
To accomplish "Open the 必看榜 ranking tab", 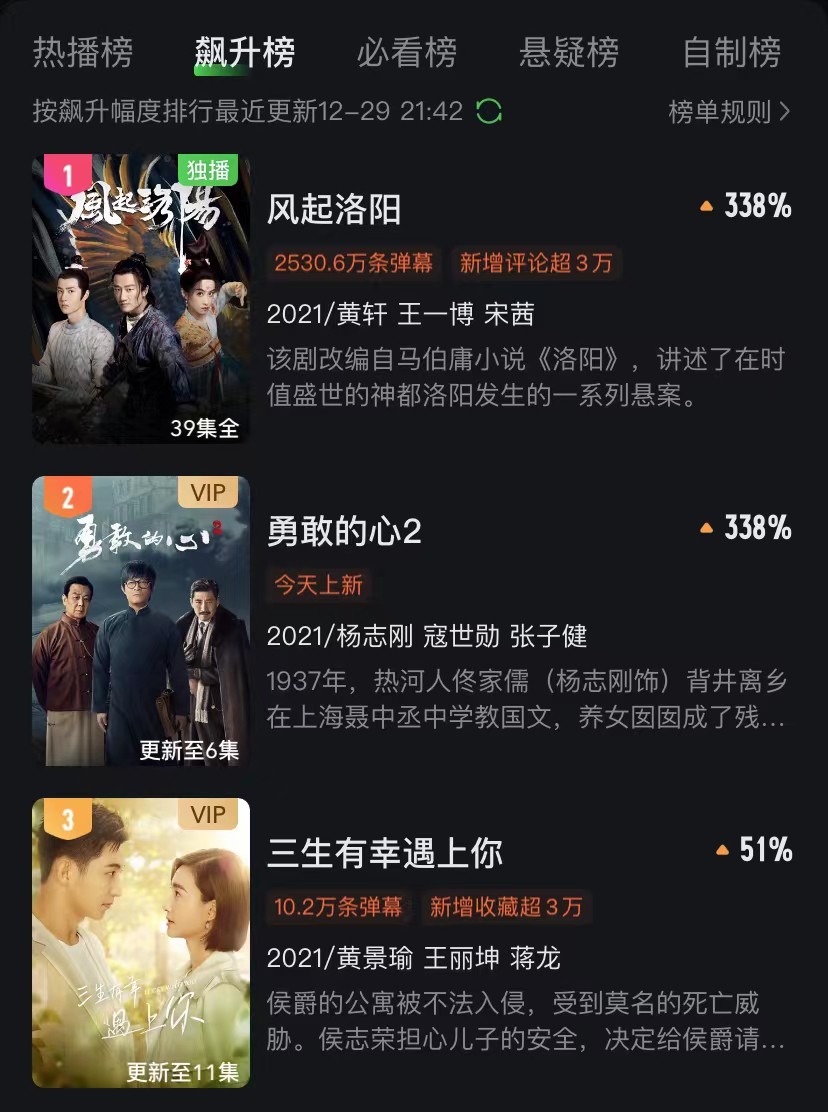I will pyautogui.click(x=406, y=52).
